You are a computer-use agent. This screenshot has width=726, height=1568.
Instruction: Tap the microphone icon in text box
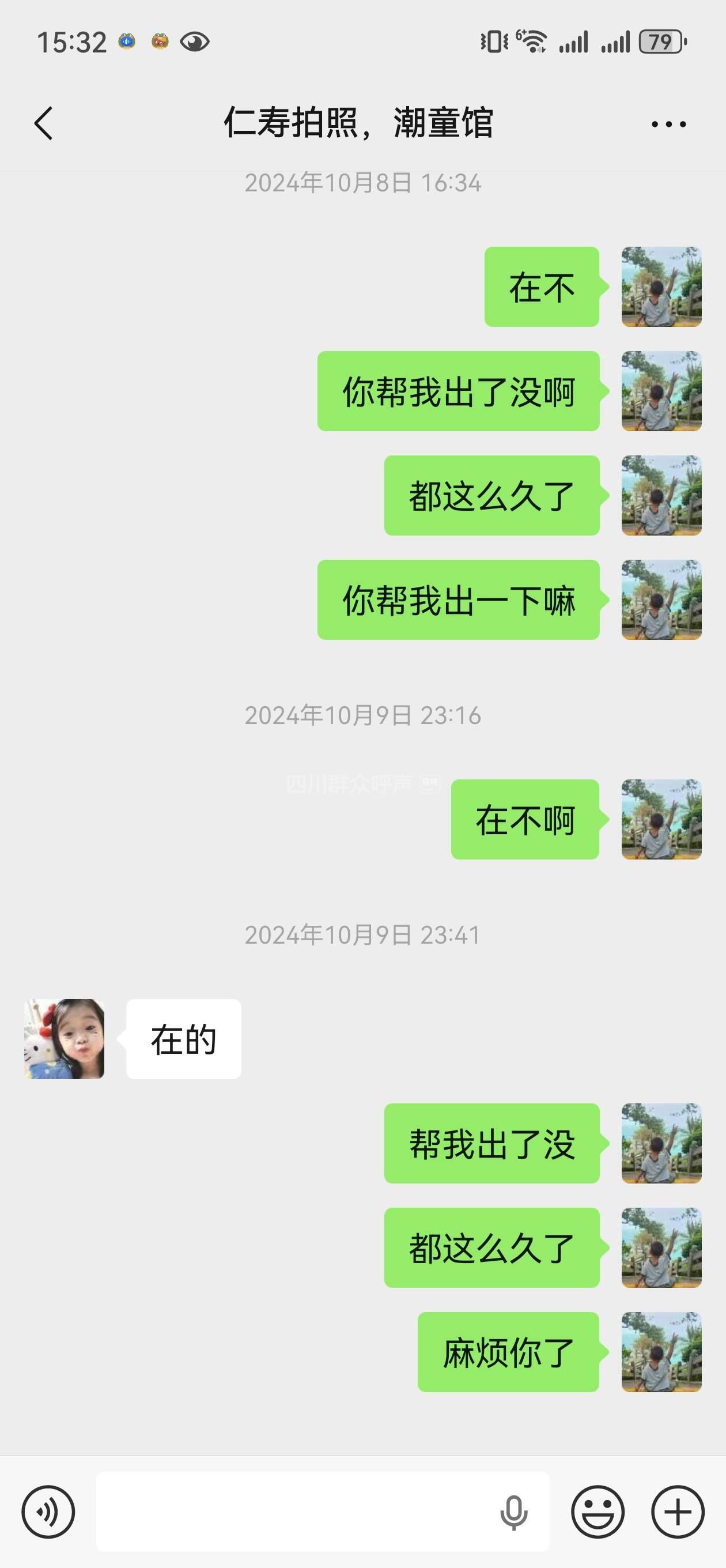point(513,1512)
